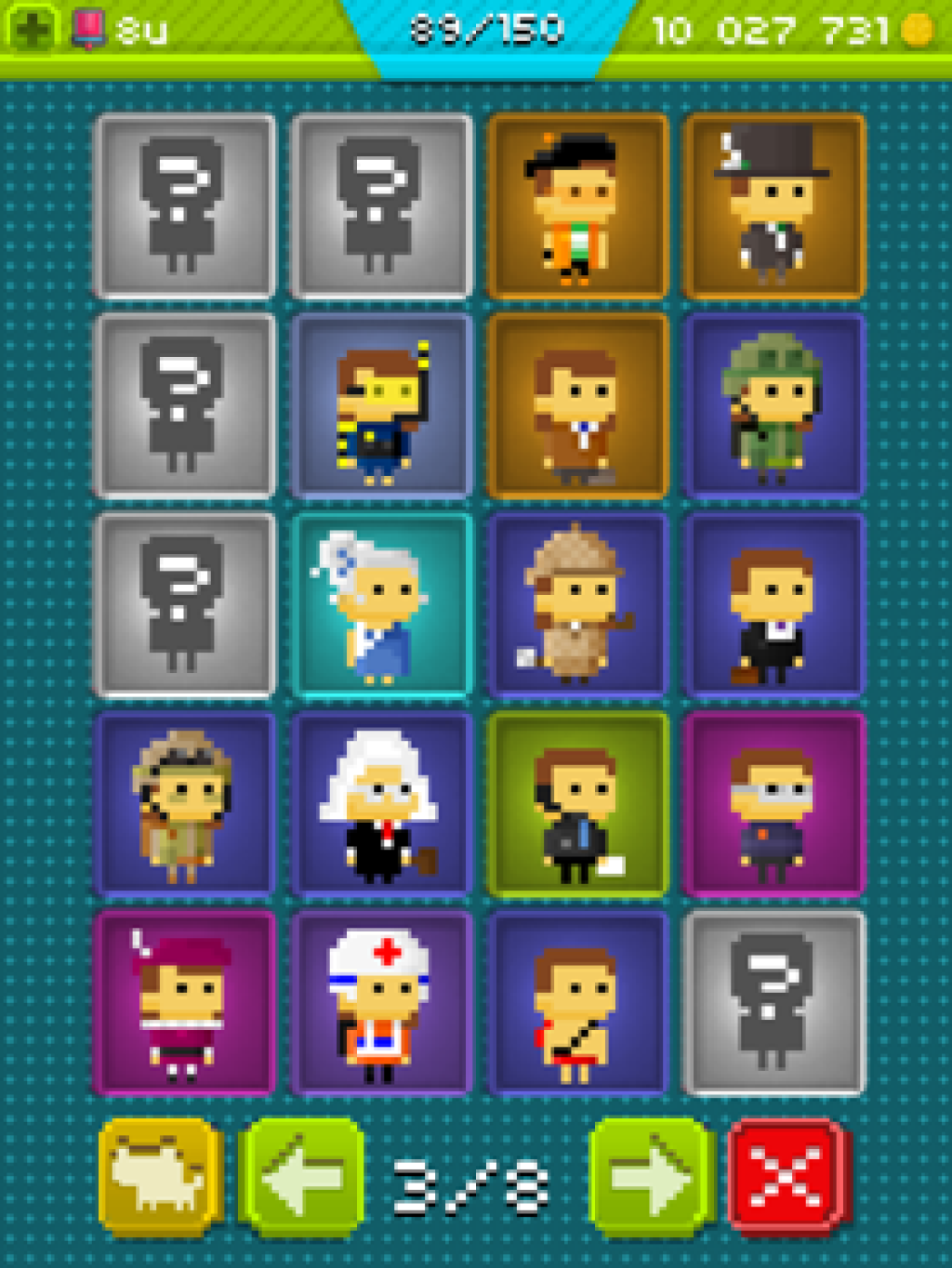The height and width of the screenshot is (1268, 952).
Task: Open the detective in deerstalker hat
Action: 577,605
